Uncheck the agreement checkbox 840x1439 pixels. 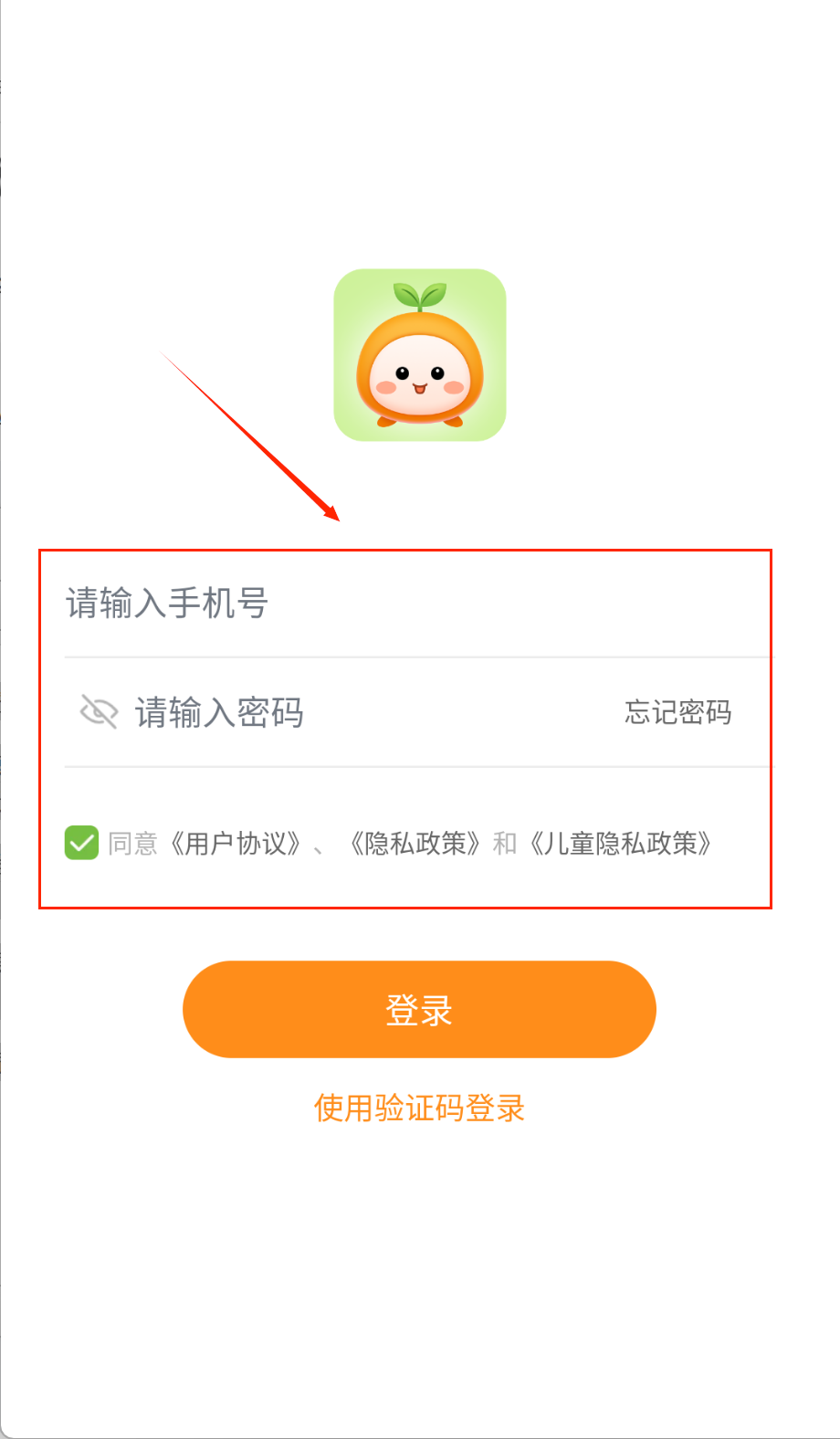point(81,843)
